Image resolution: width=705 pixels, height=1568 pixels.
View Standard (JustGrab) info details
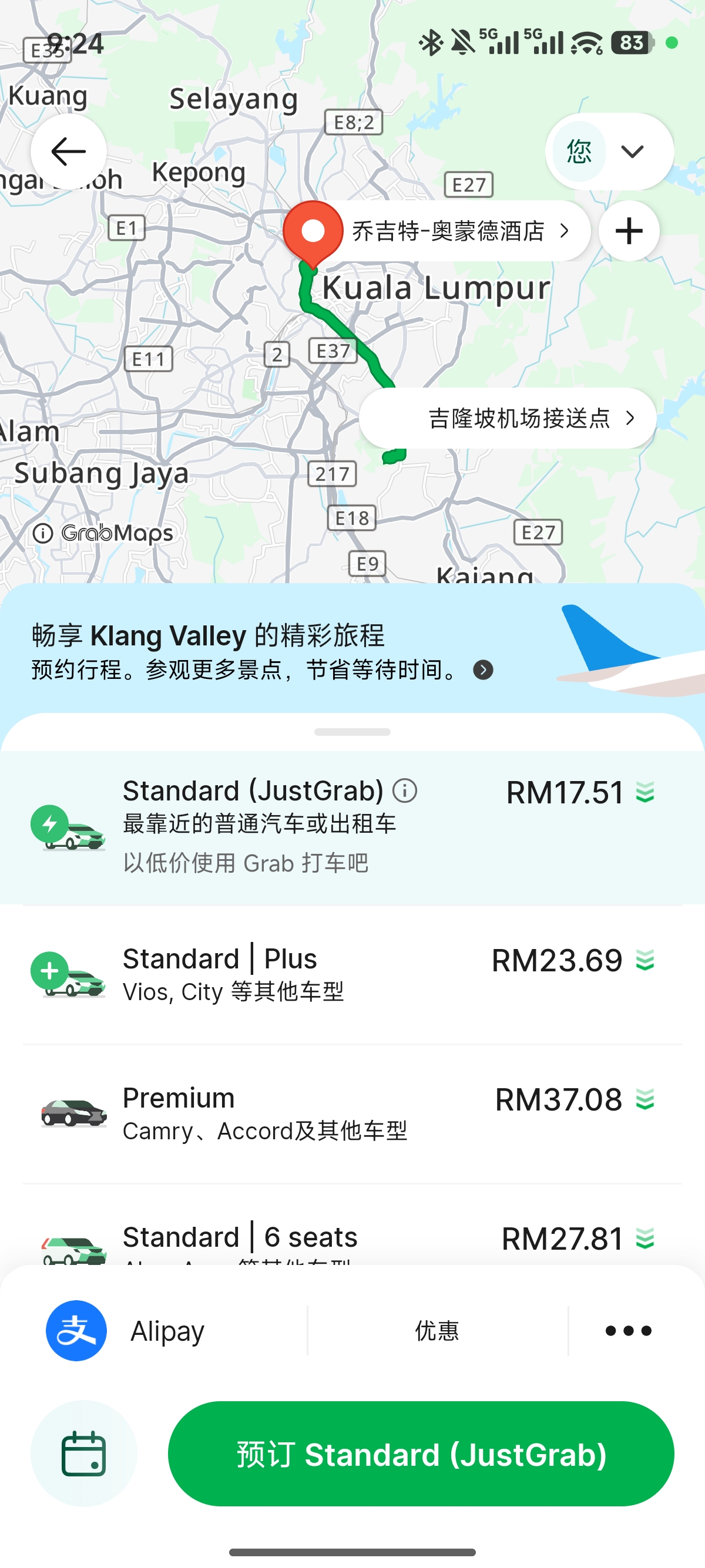pos(405,790)
